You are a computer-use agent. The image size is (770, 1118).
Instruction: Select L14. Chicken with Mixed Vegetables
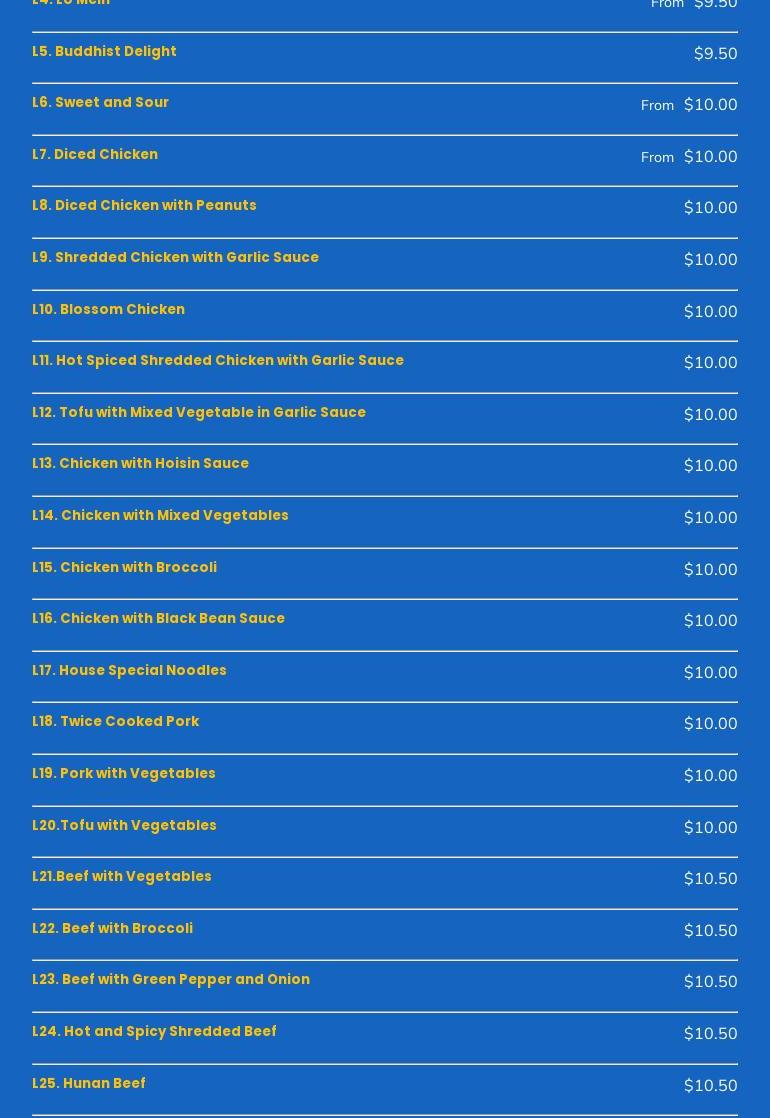pyautogui.click(x=160, y=516)
